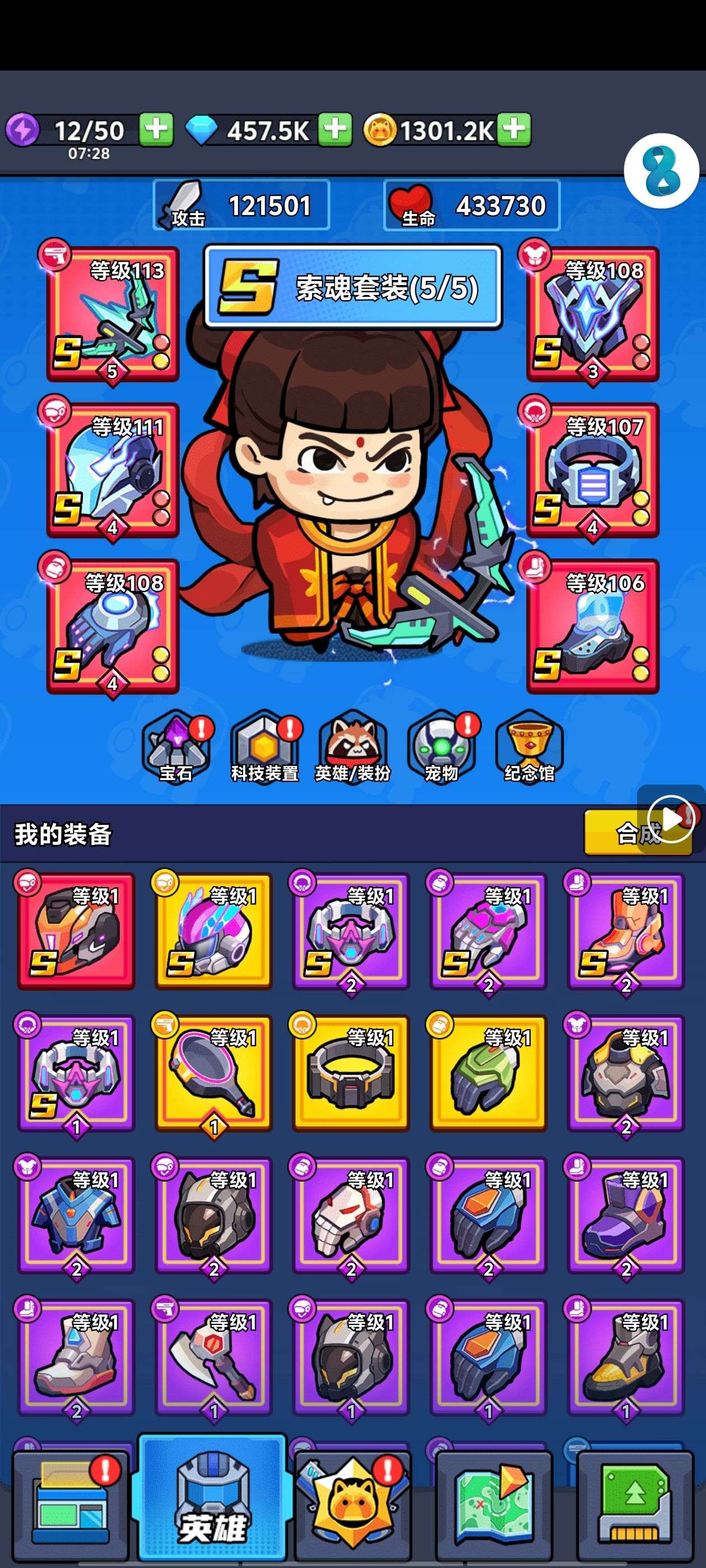Open the 宝石 gems section
The image size is (706, 1568).
tap(176, 748)
